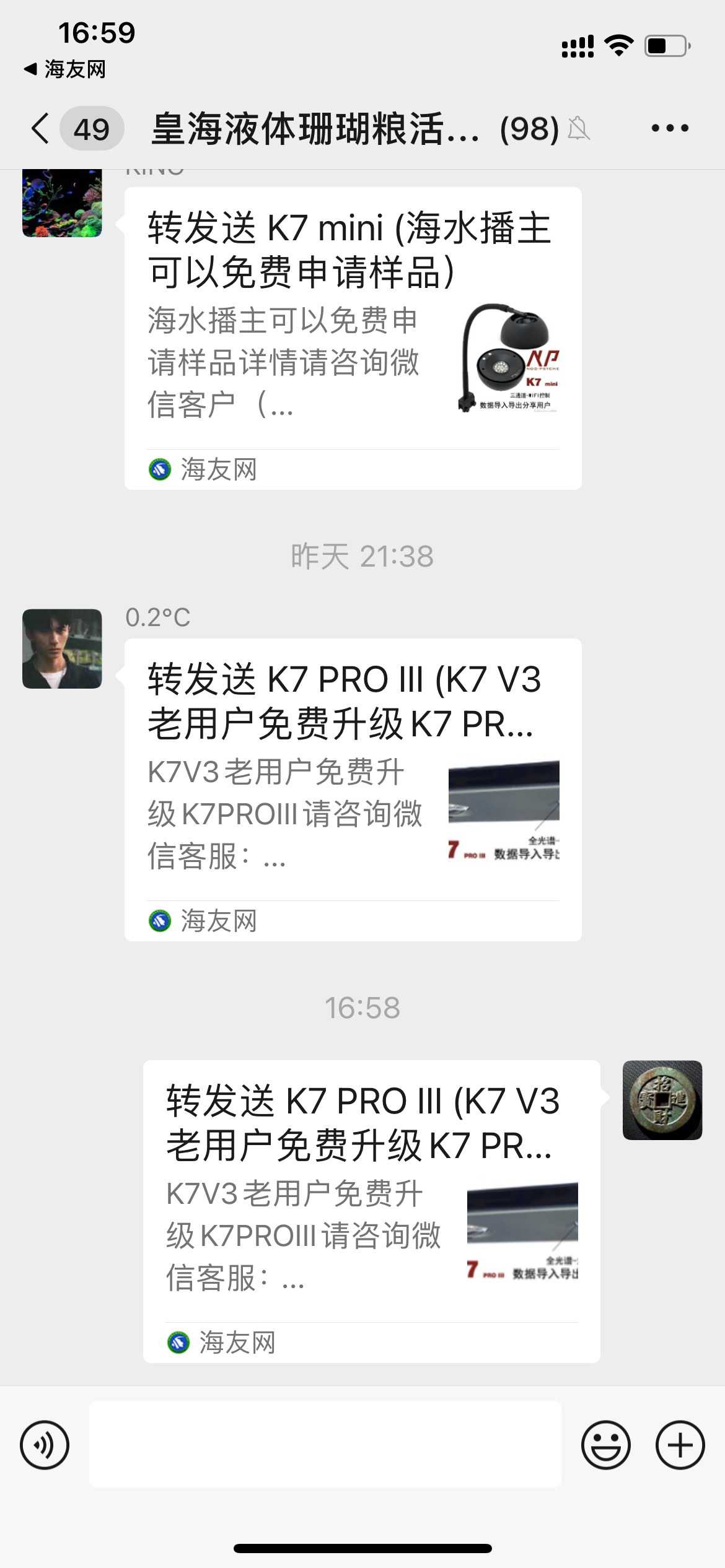Open 0.2°C's shared K7 PRO III card

click(x=353, y=789)
